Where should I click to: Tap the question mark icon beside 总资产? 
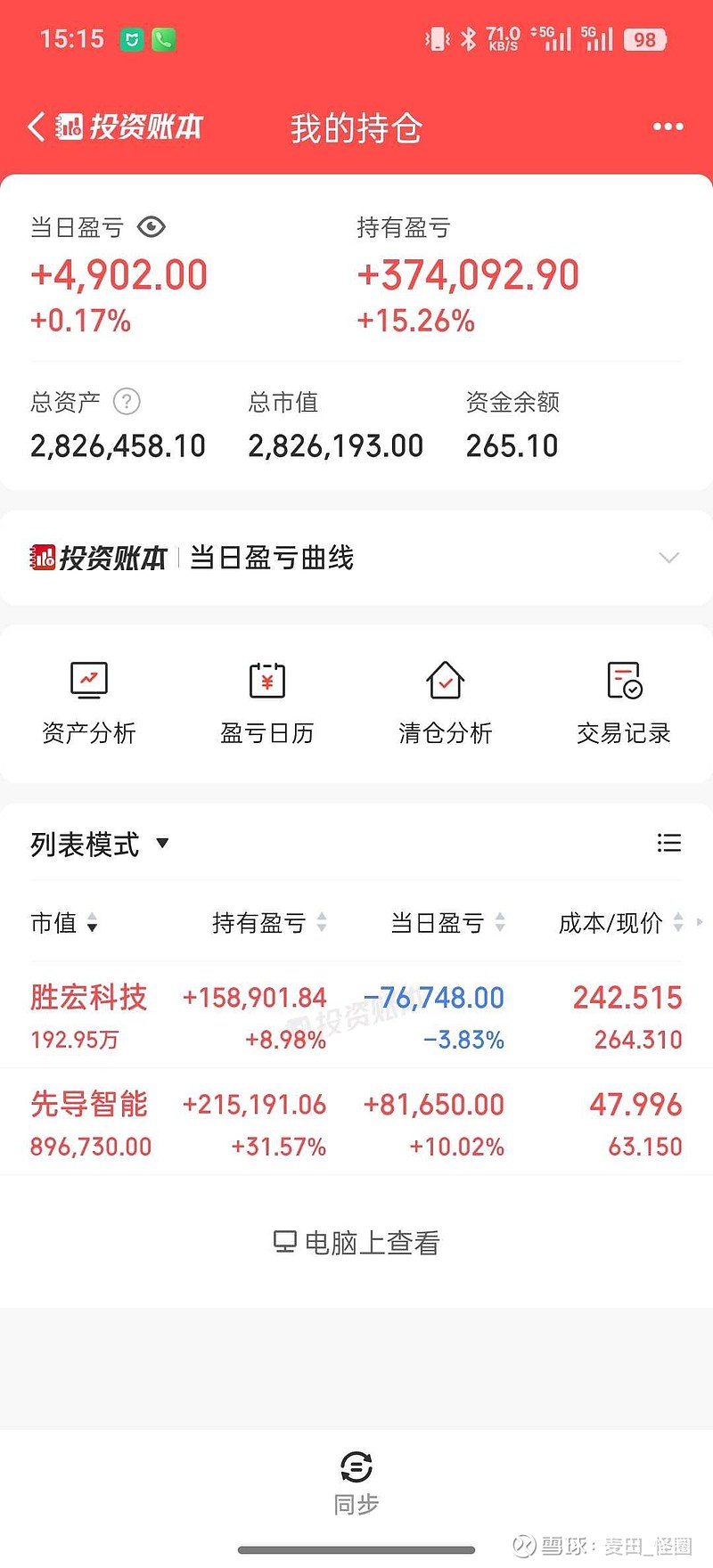click(127, 403)
